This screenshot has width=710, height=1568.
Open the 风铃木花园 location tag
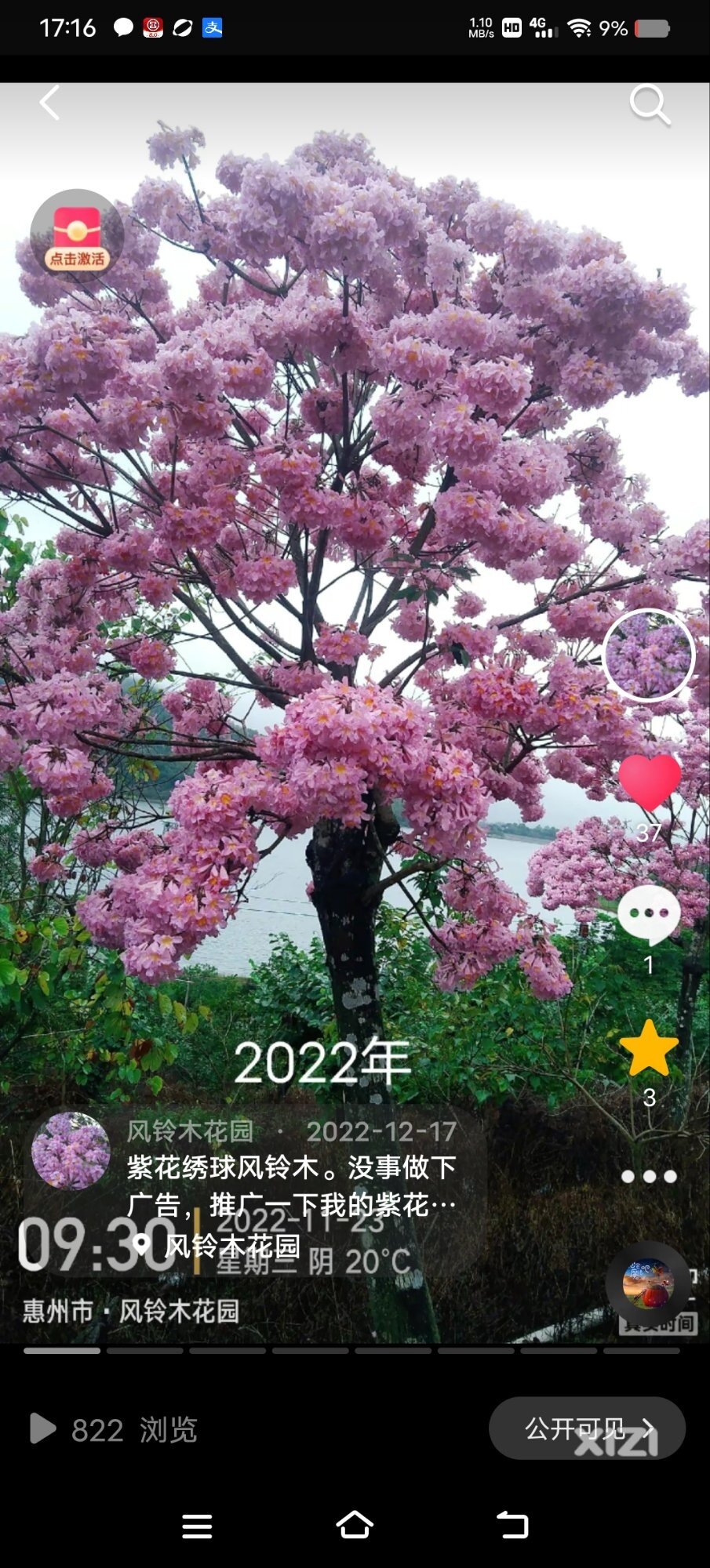pyautogui.click(x=217, y=1245)
